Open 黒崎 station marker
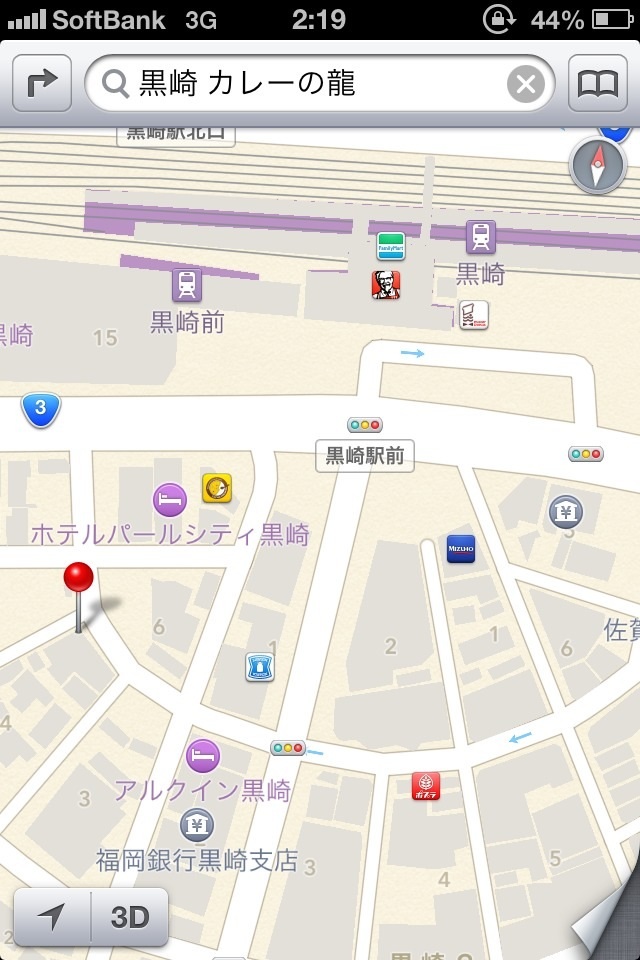The height and width of the screenshot is (960, 640). 481,237
